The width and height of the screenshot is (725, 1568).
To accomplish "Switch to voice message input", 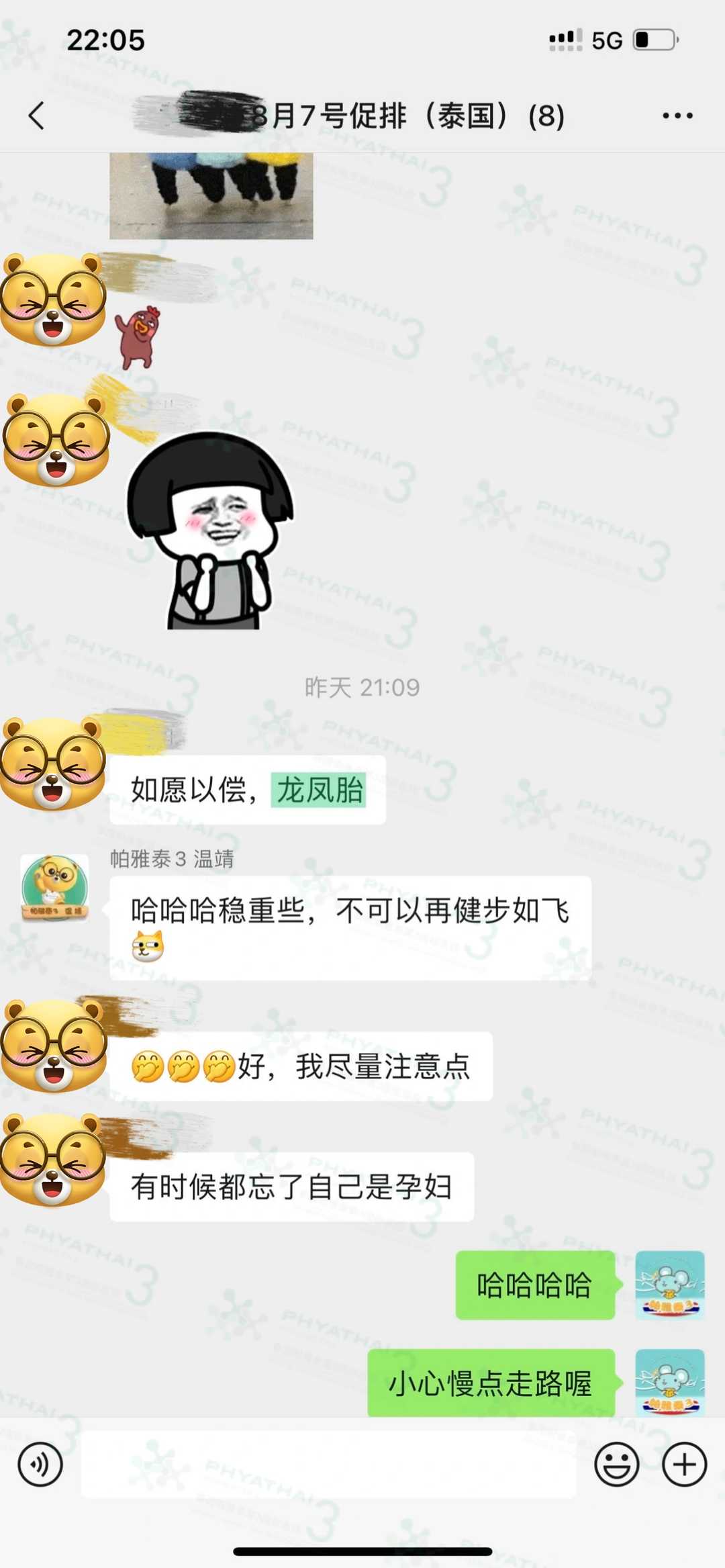I will tap(40, 1464).
